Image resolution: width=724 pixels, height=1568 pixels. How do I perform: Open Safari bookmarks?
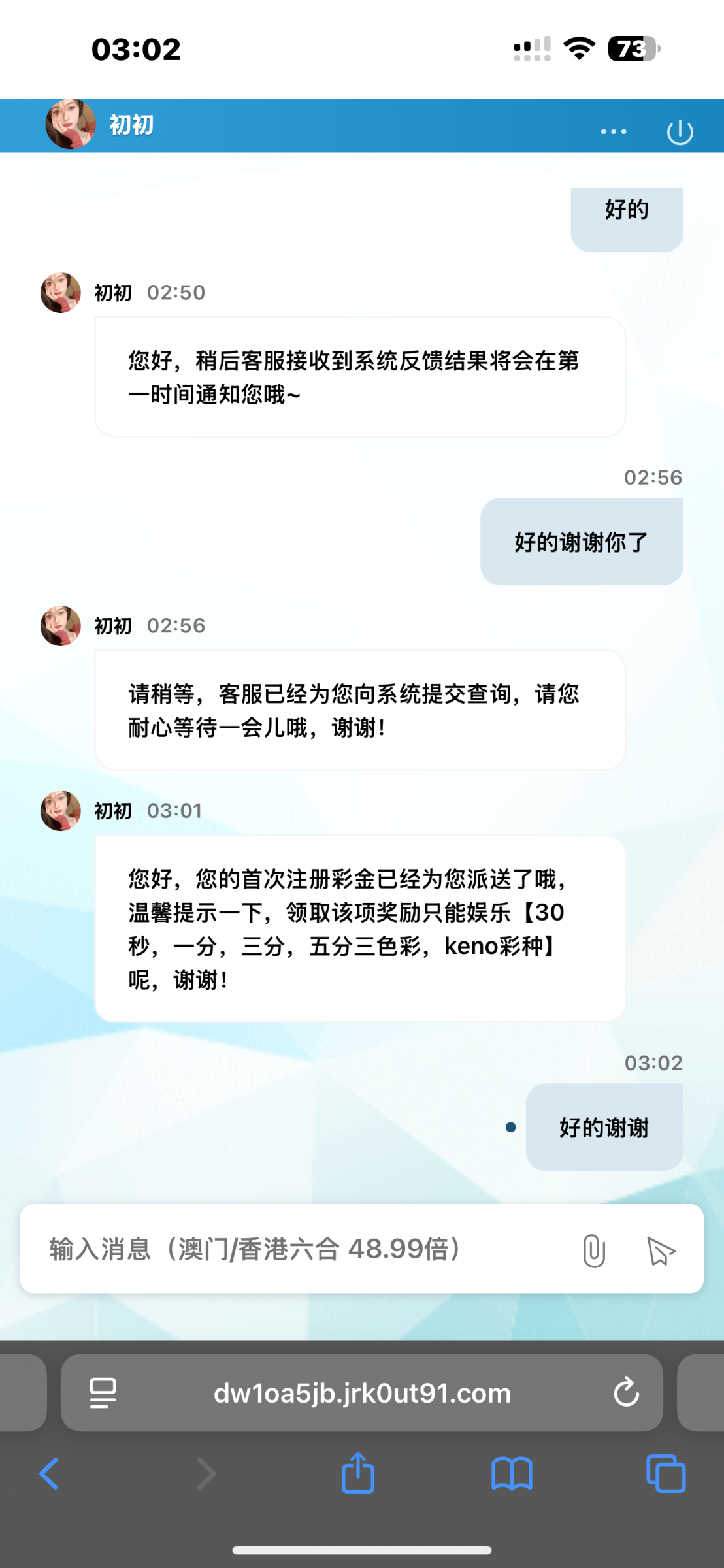[x=512, y=1474]
